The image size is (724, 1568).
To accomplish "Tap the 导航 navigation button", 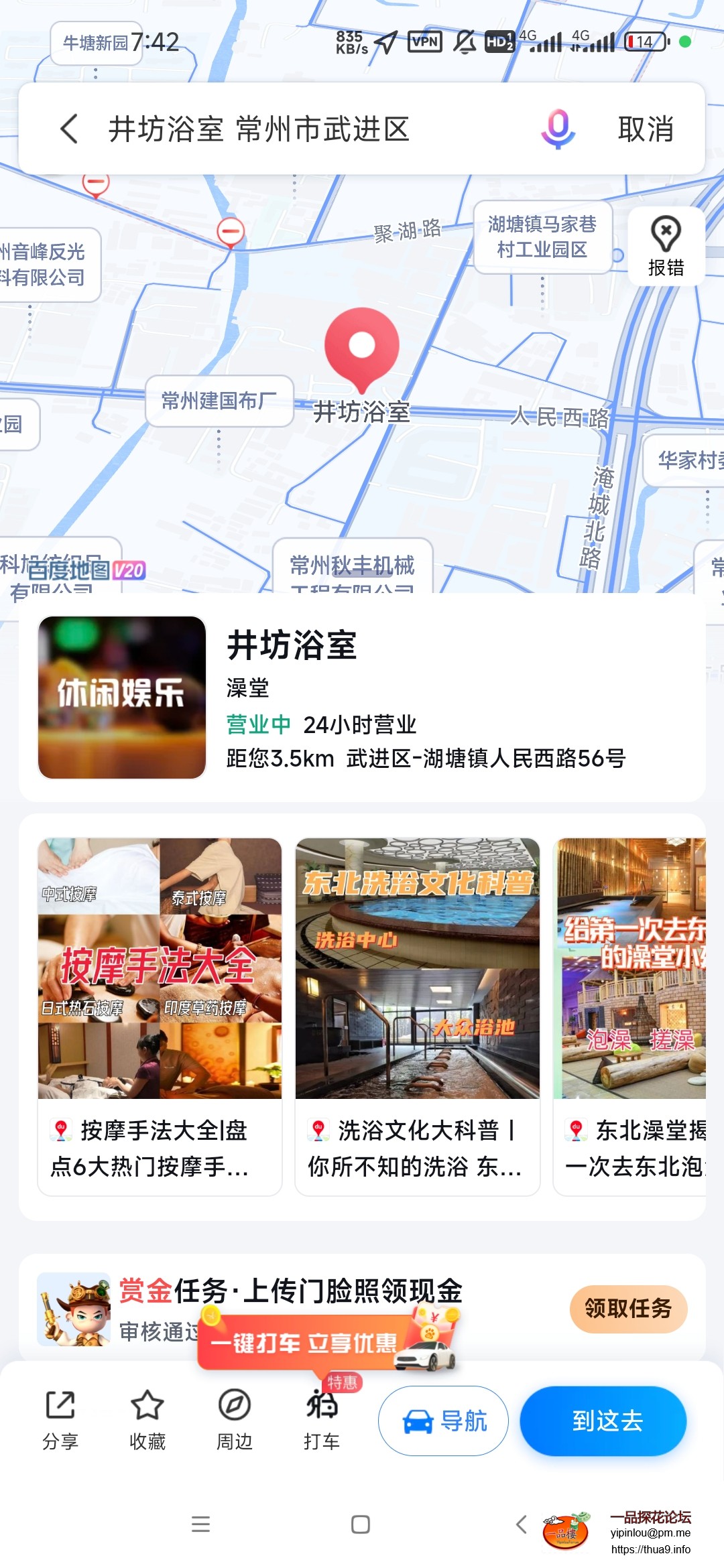I will click(442, 1421).
